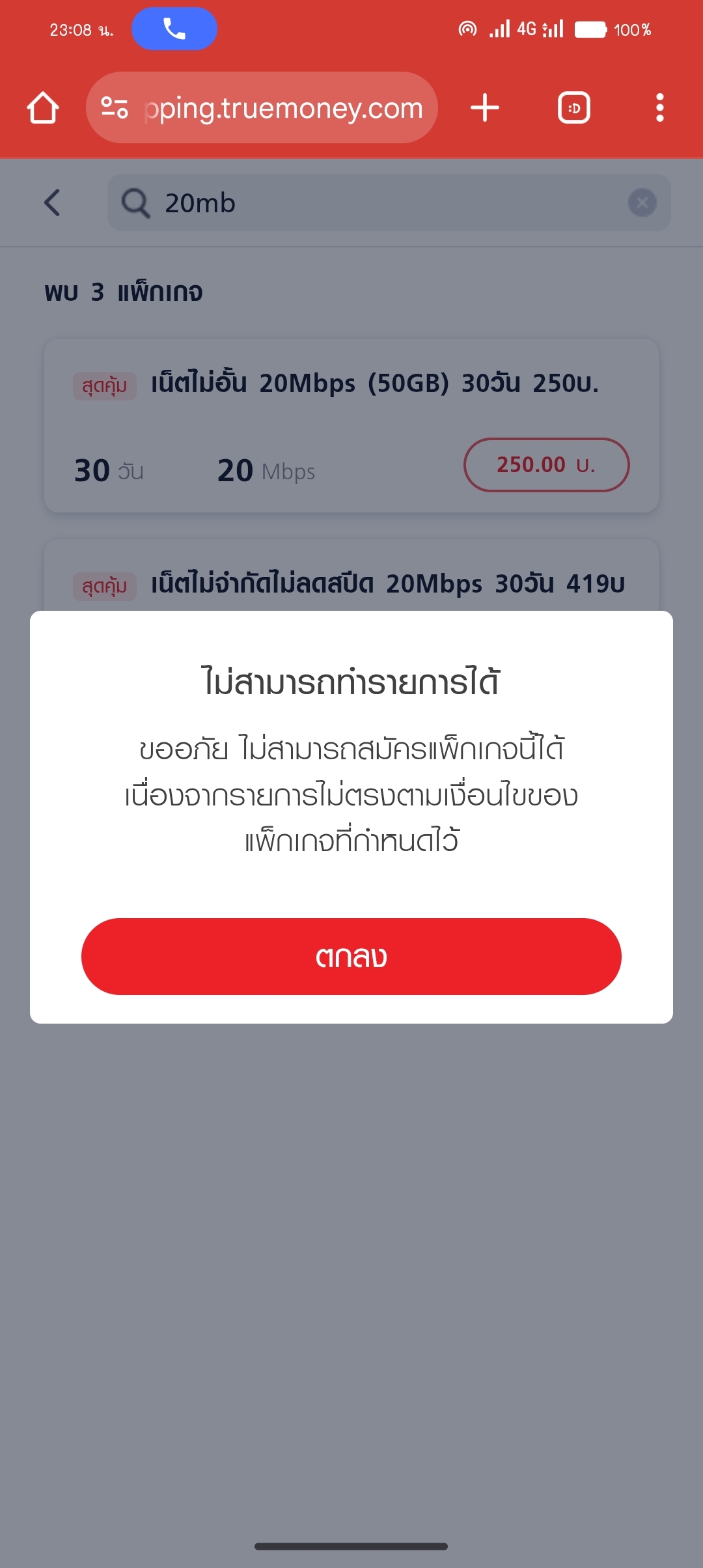703x1568 pixels.
Task: Open the tab switcher
Action: pos(574,107)
